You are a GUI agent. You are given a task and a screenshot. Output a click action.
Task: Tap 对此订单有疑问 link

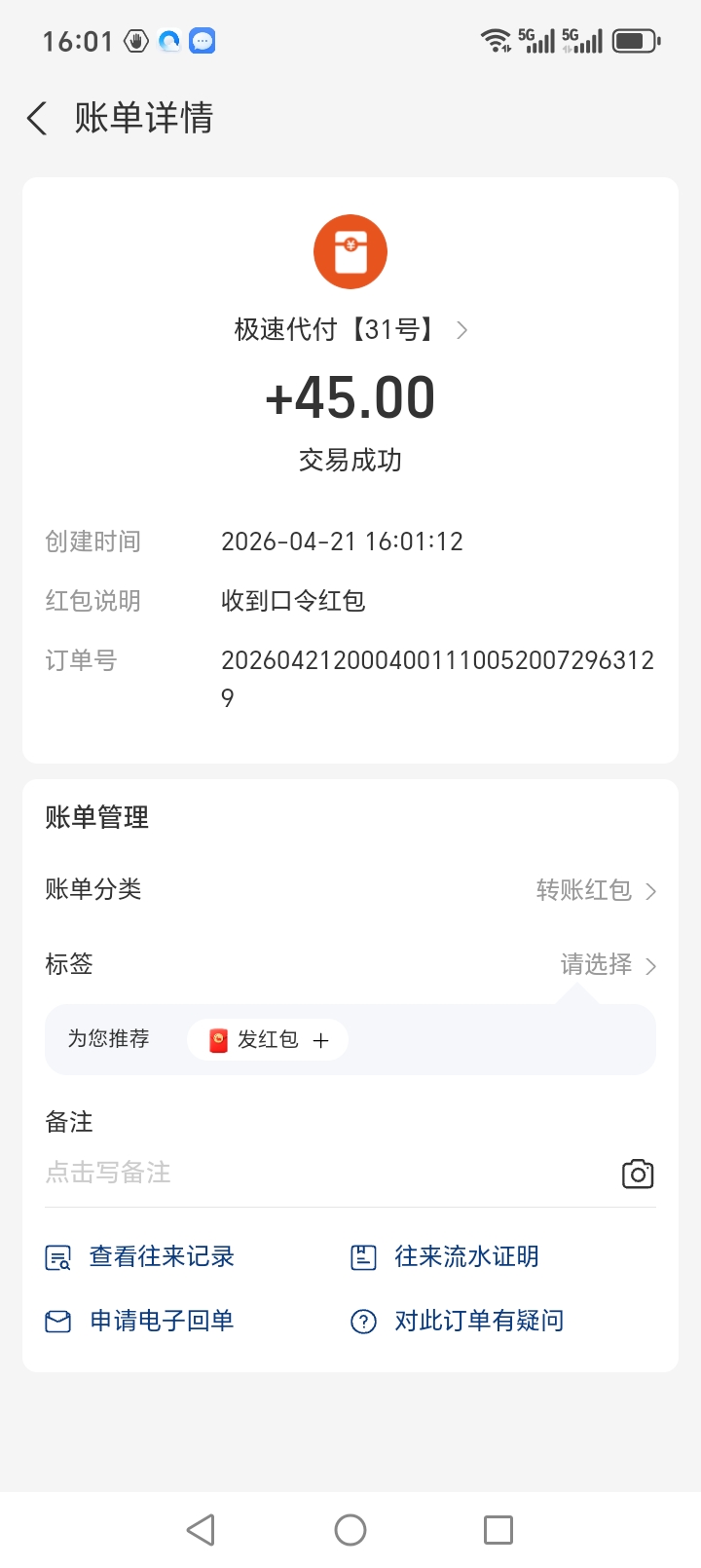pyautogui.click(x=478, y=1321)
